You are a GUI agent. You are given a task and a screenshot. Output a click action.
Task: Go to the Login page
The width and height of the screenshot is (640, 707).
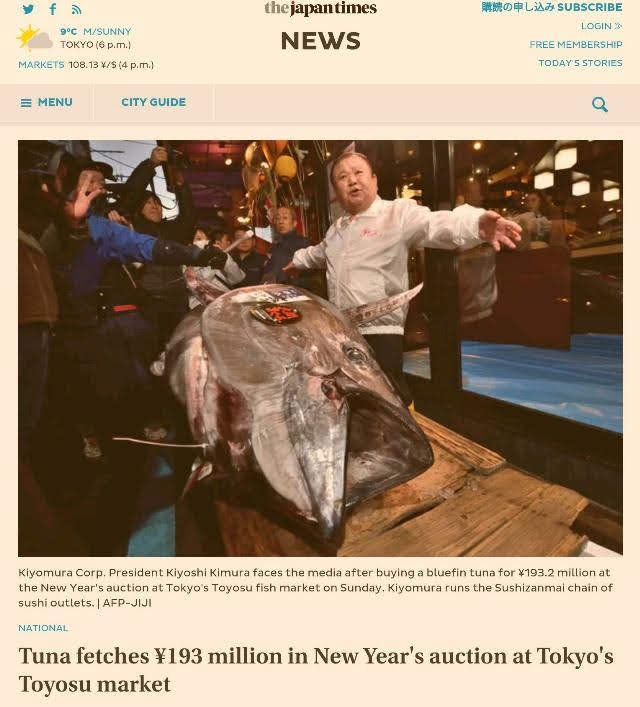point(601,26)
